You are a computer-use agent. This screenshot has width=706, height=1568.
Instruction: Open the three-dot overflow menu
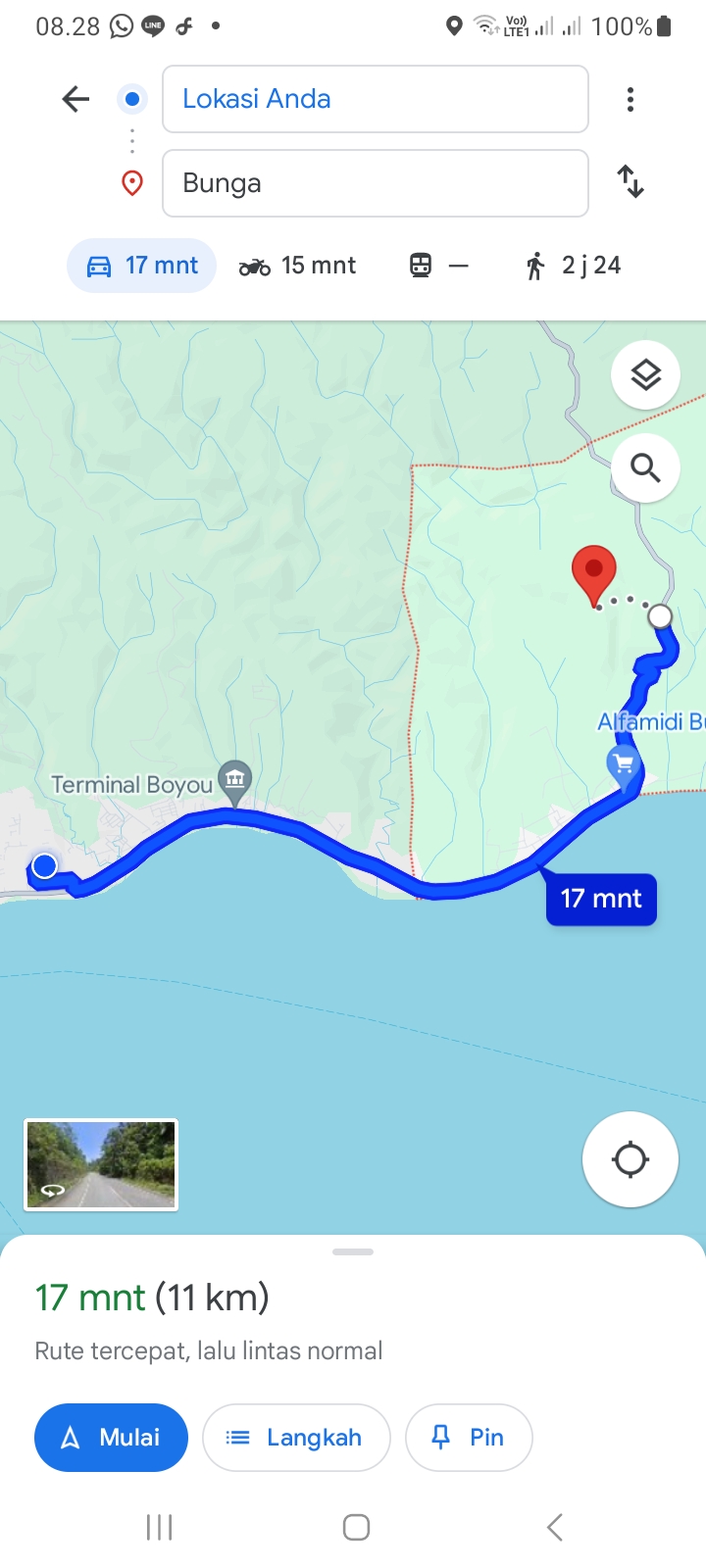point(630,99)
